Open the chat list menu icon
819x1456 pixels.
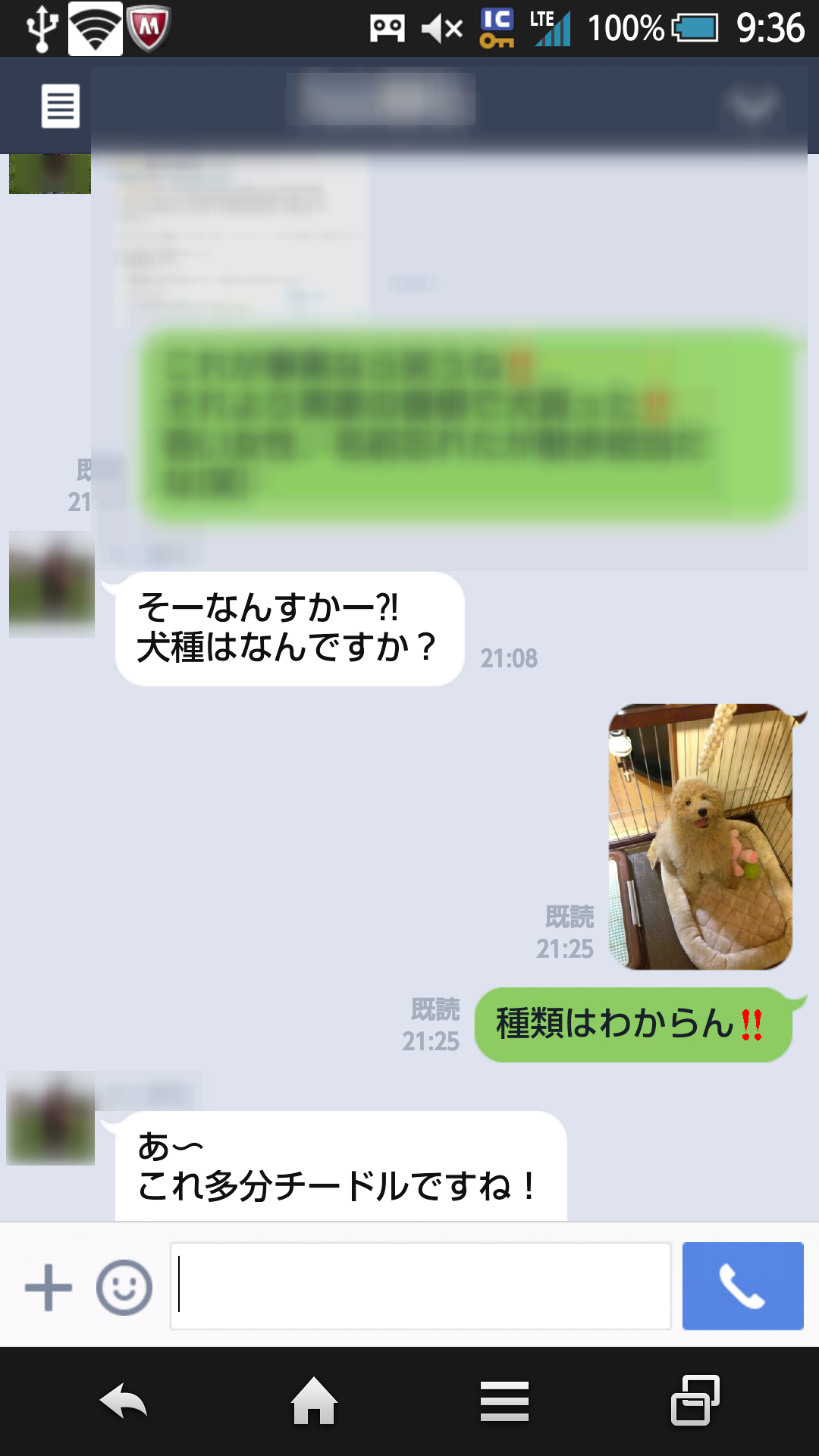pos(60,106)
